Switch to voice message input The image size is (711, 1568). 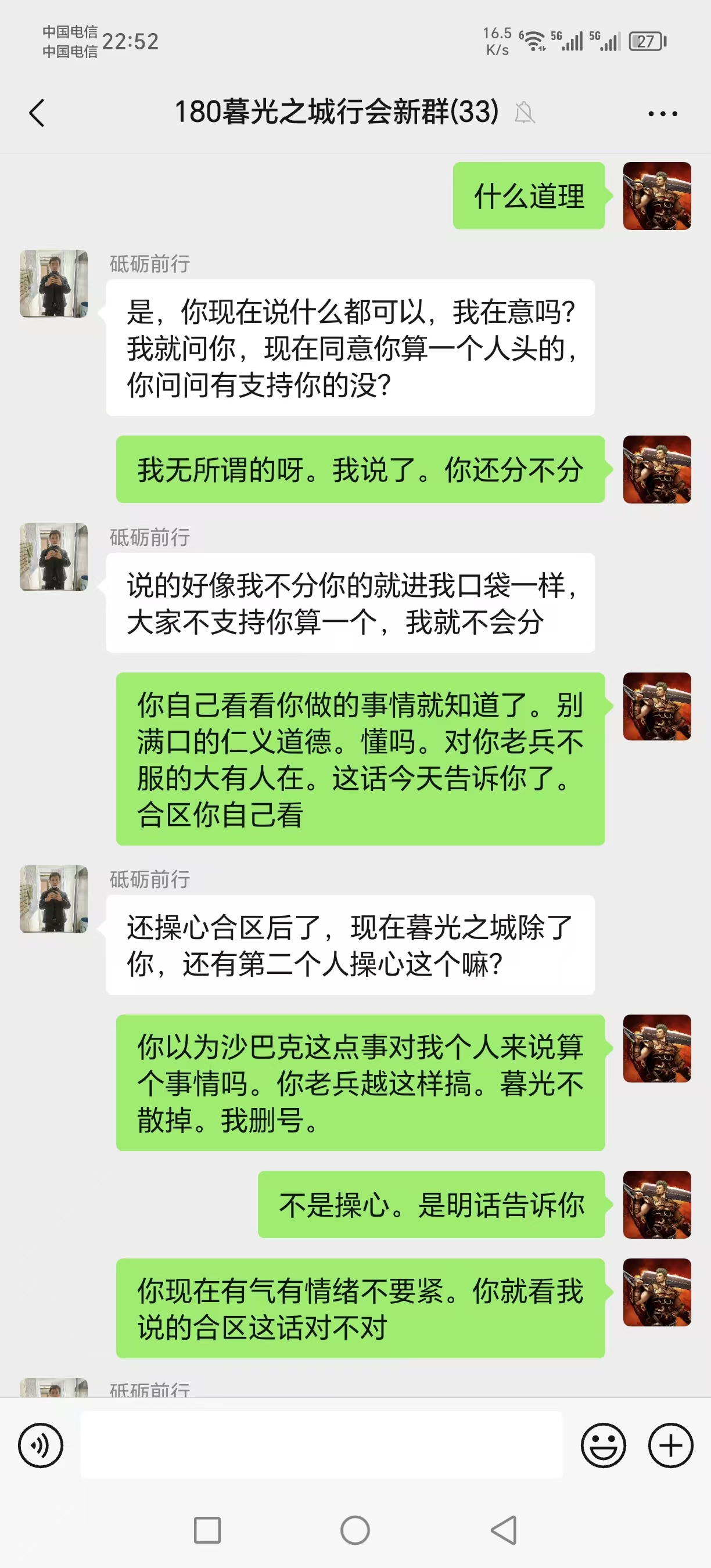(x=40, y=1445)
